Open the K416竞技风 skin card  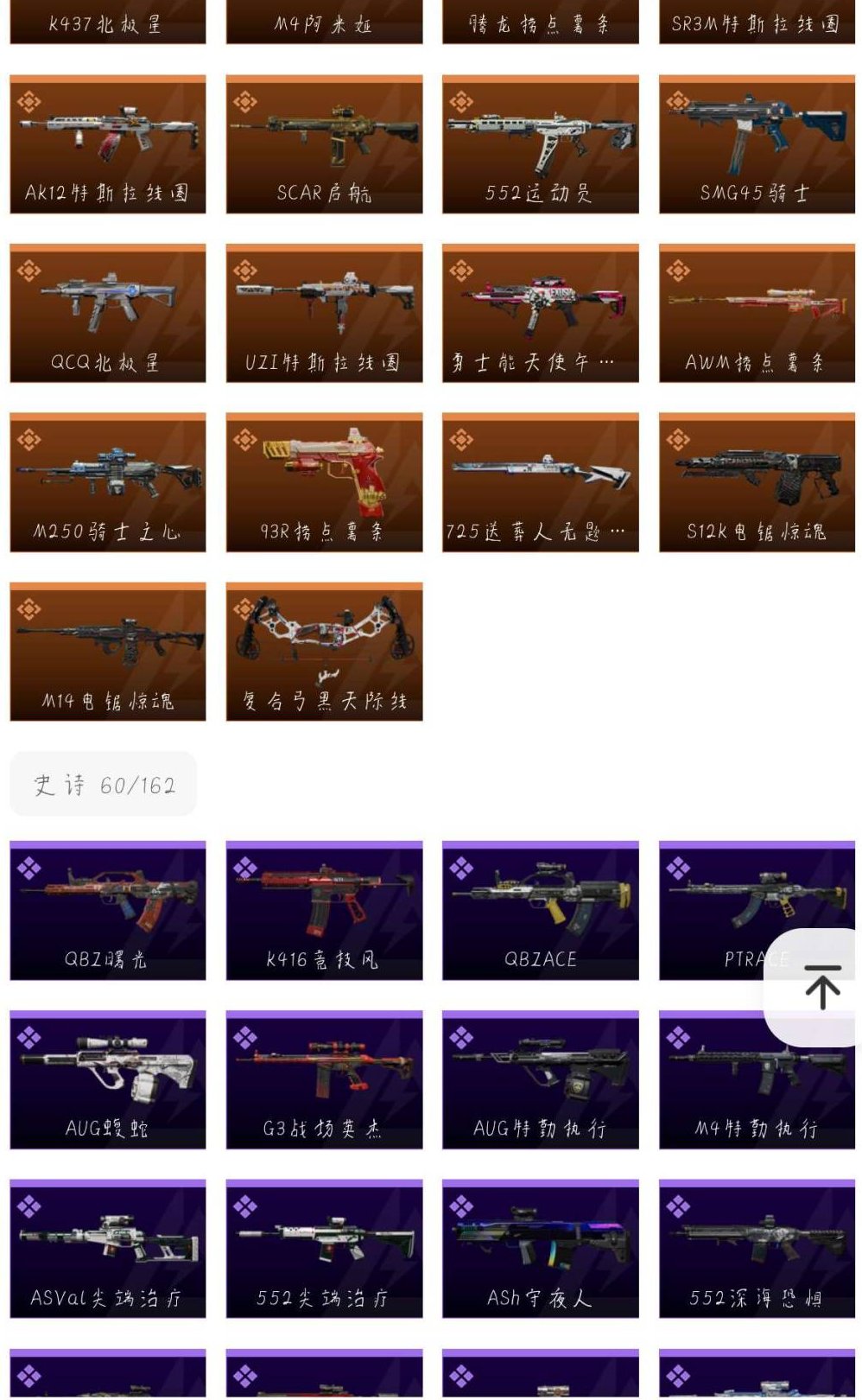(324, 910)
